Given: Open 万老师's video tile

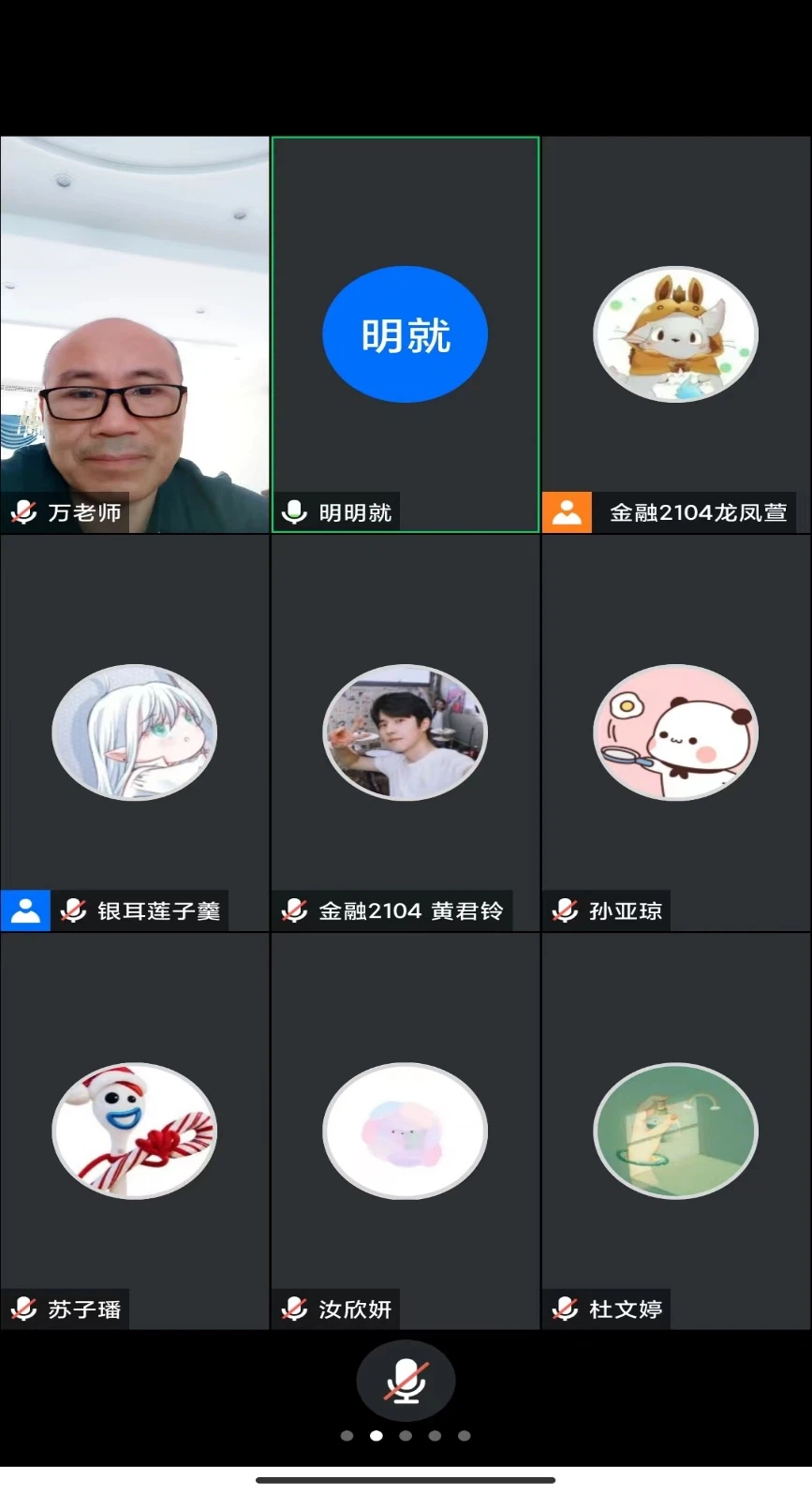Looking at the screenshot, I should tap(135, 334).
